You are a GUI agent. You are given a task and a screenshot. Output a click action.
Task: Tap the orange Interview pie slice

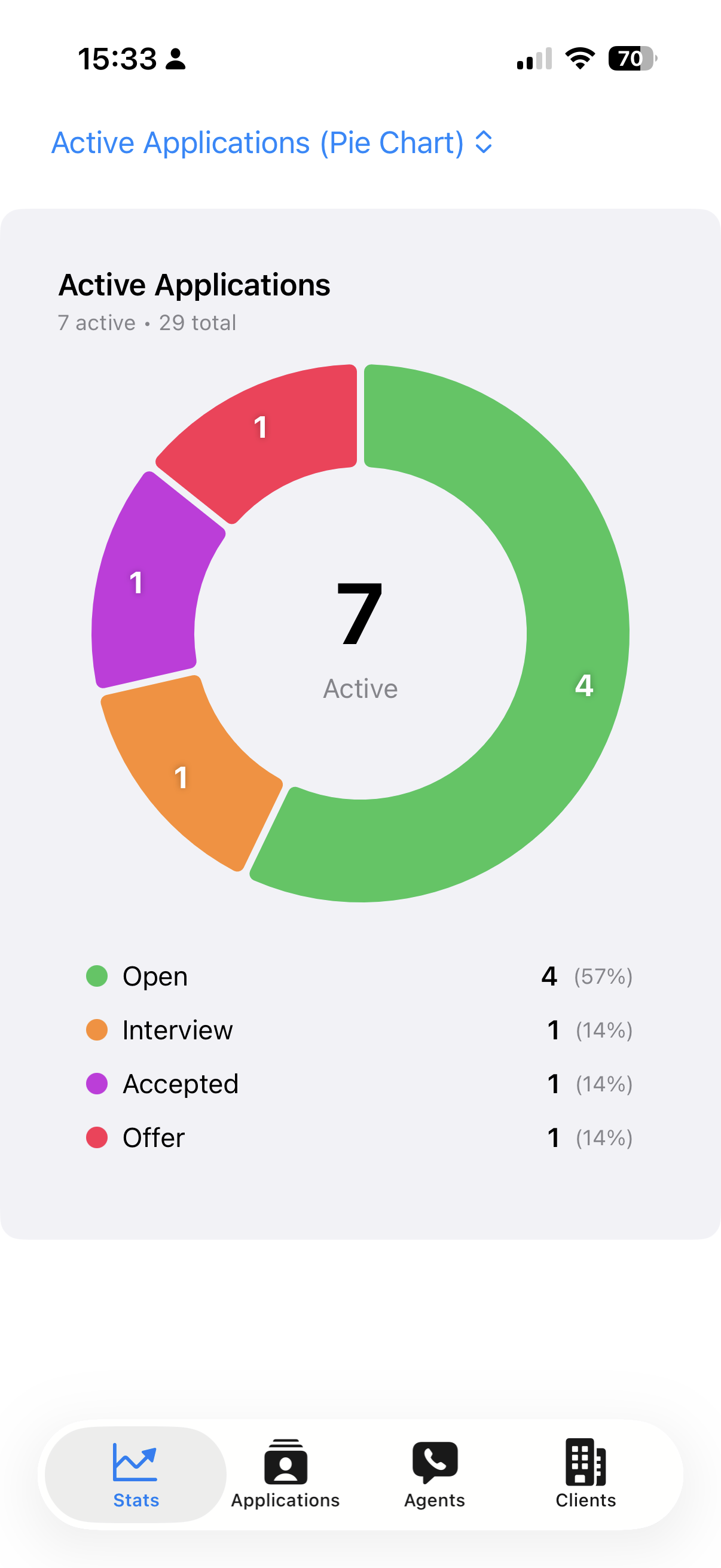(181, 777)
